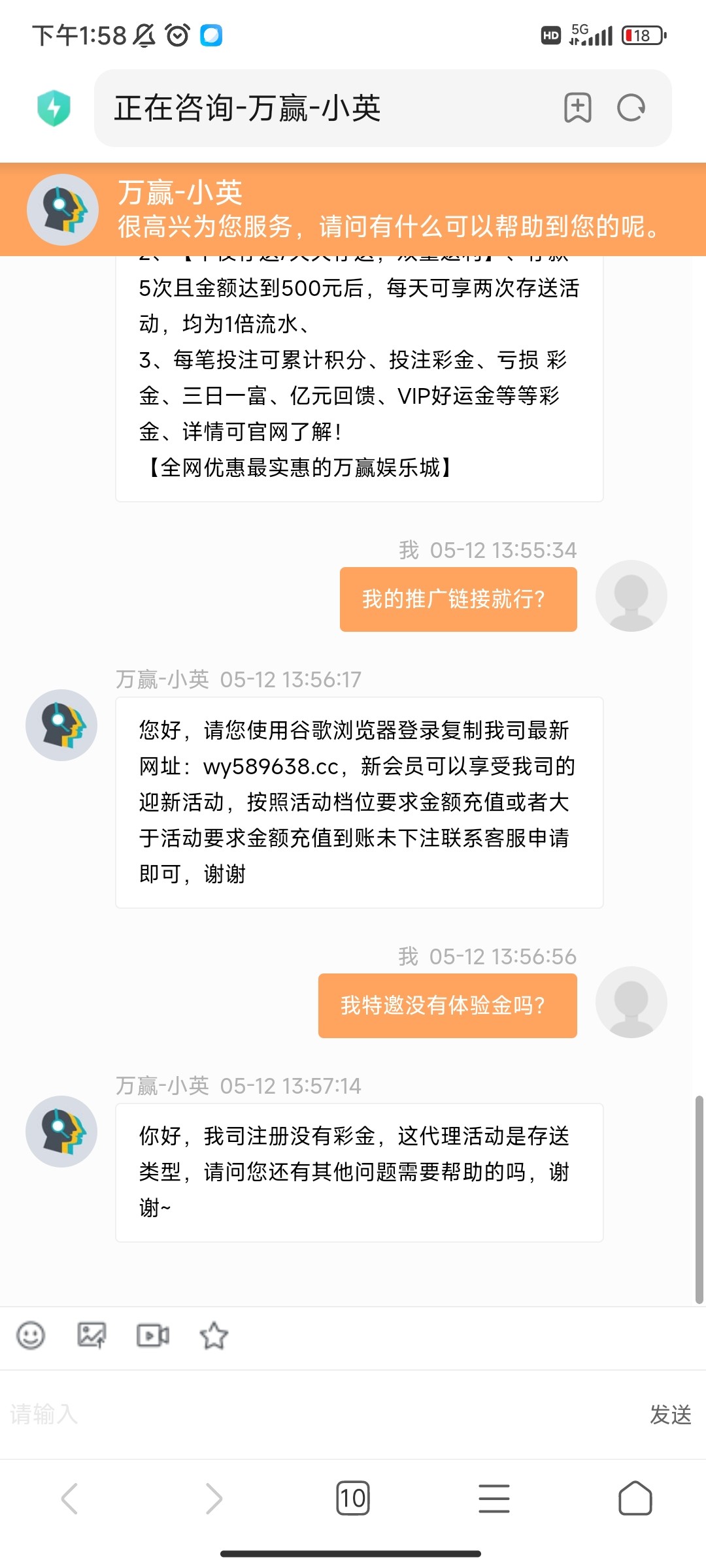This screenshot has height=1568, width=706.
Task: Tap the 请输入 message input field
Action: [261, 1413]
